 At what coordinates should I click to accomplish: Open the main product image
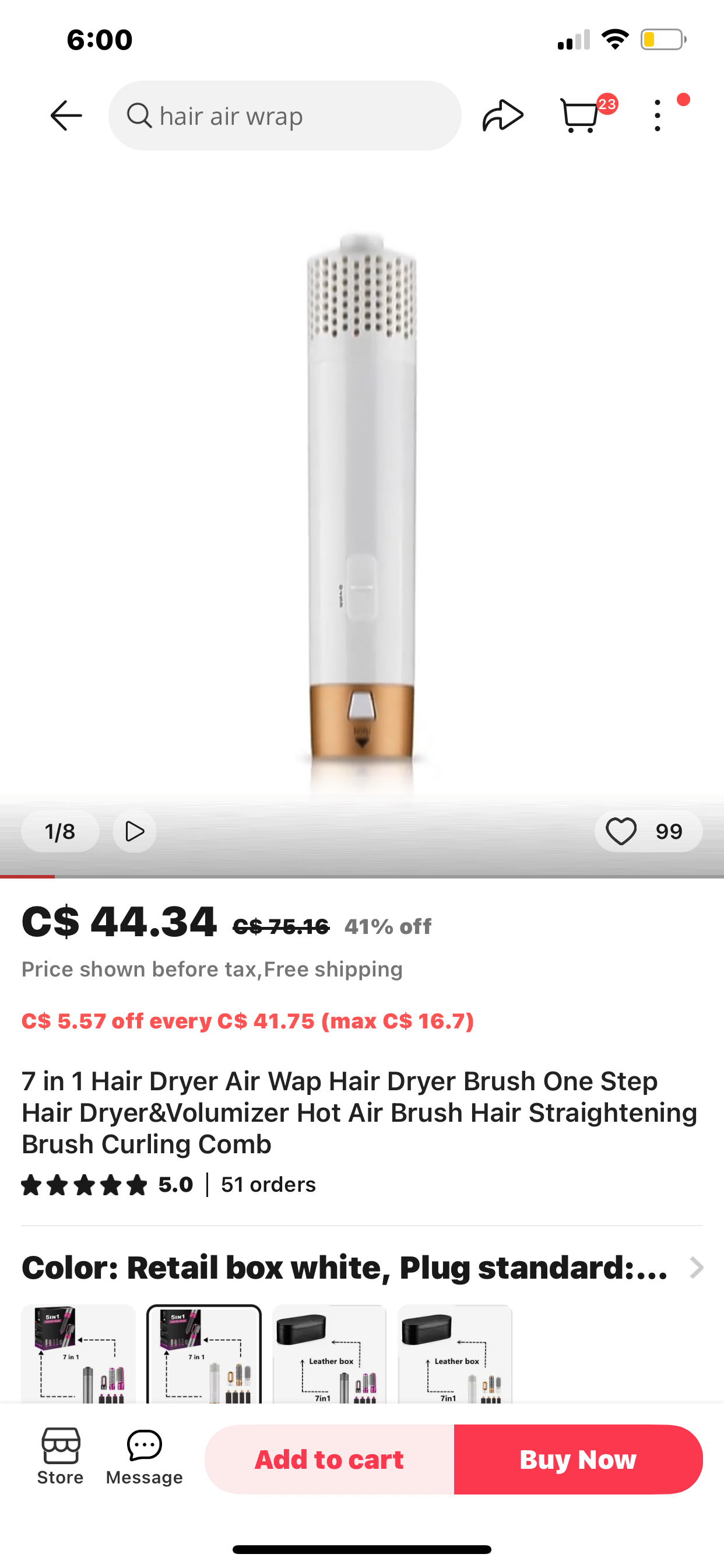pos(362,487)
